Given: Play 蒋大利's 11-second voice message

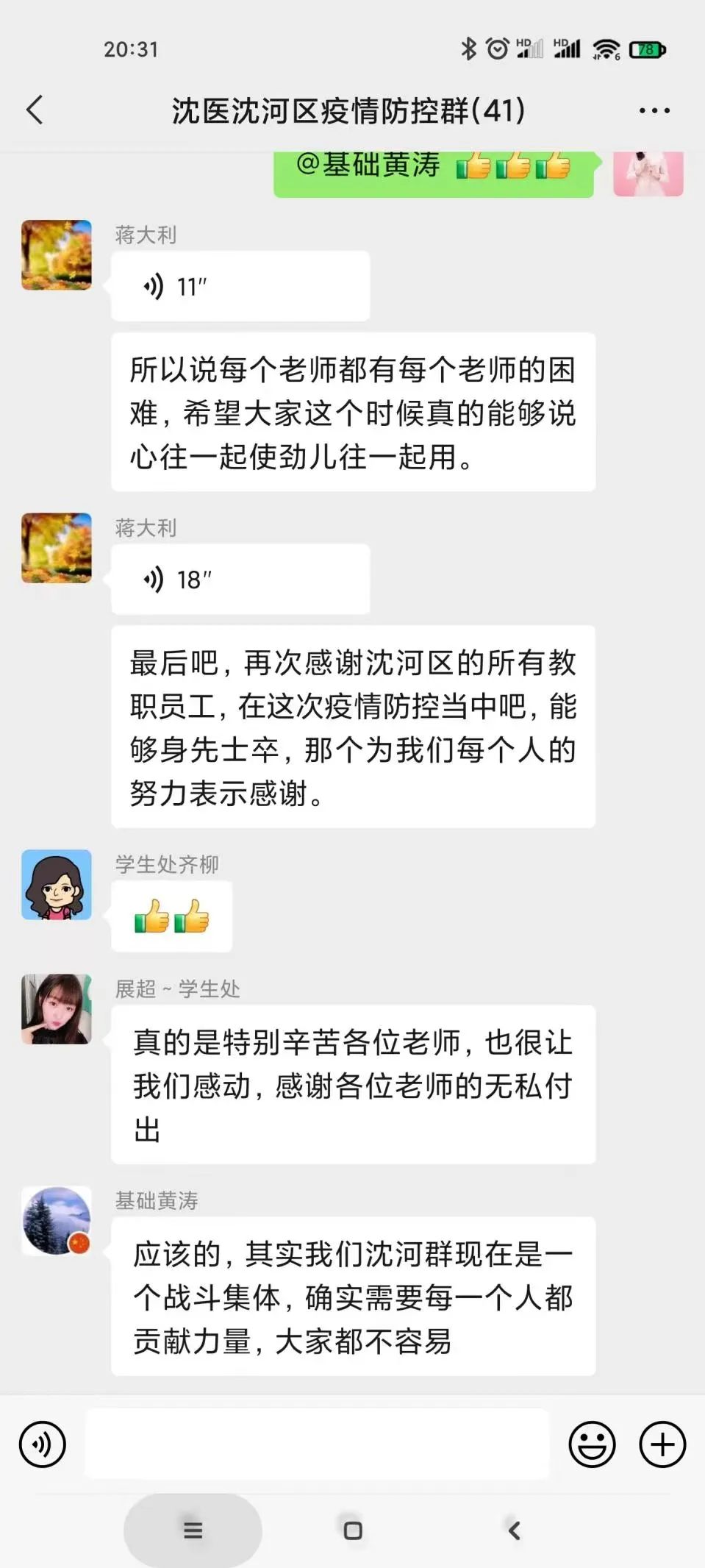Looking at the screenshot, I should (240, 286).
